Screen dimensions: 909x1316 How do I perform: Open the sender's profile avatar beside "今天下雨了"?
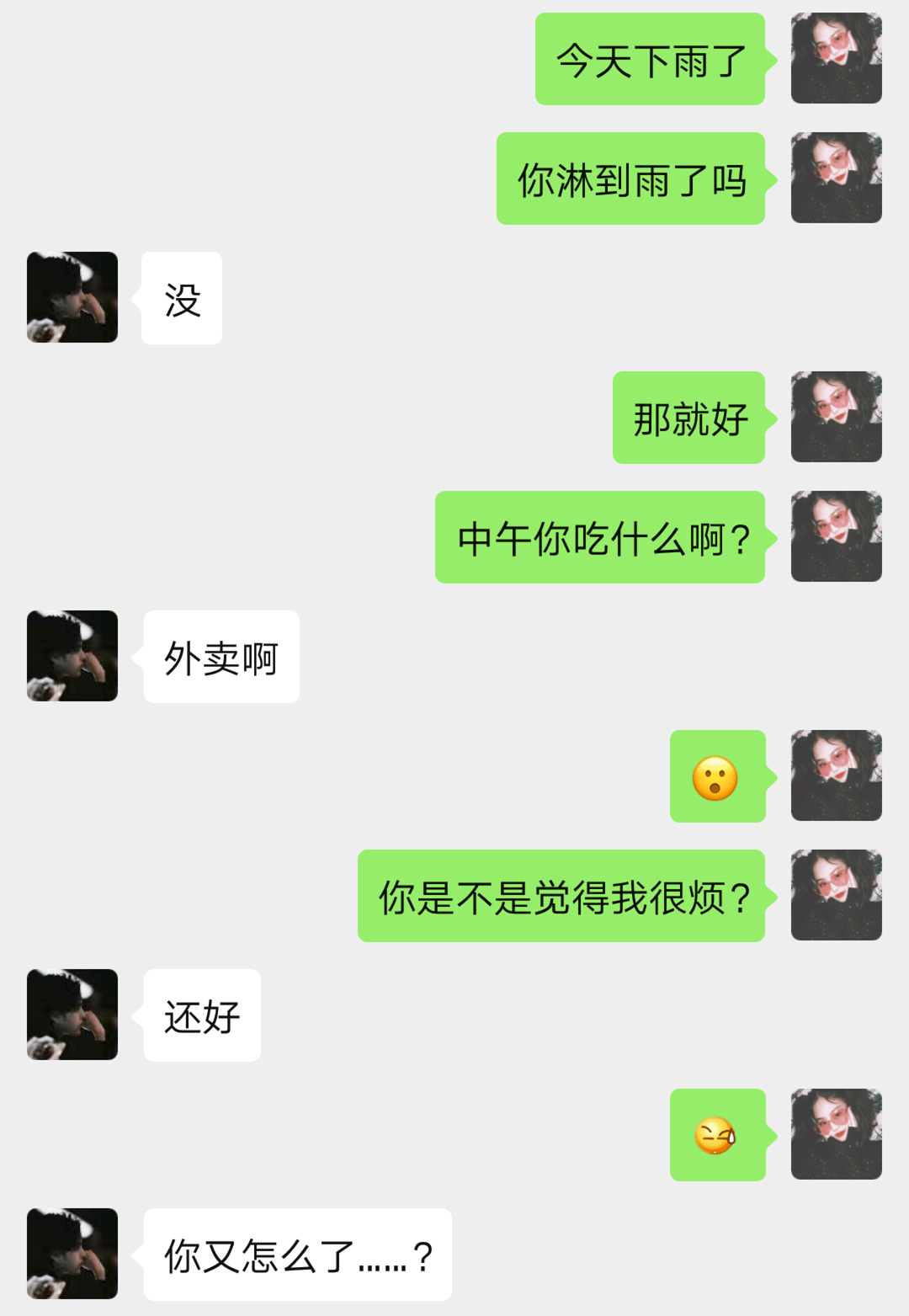coord(836,57)
